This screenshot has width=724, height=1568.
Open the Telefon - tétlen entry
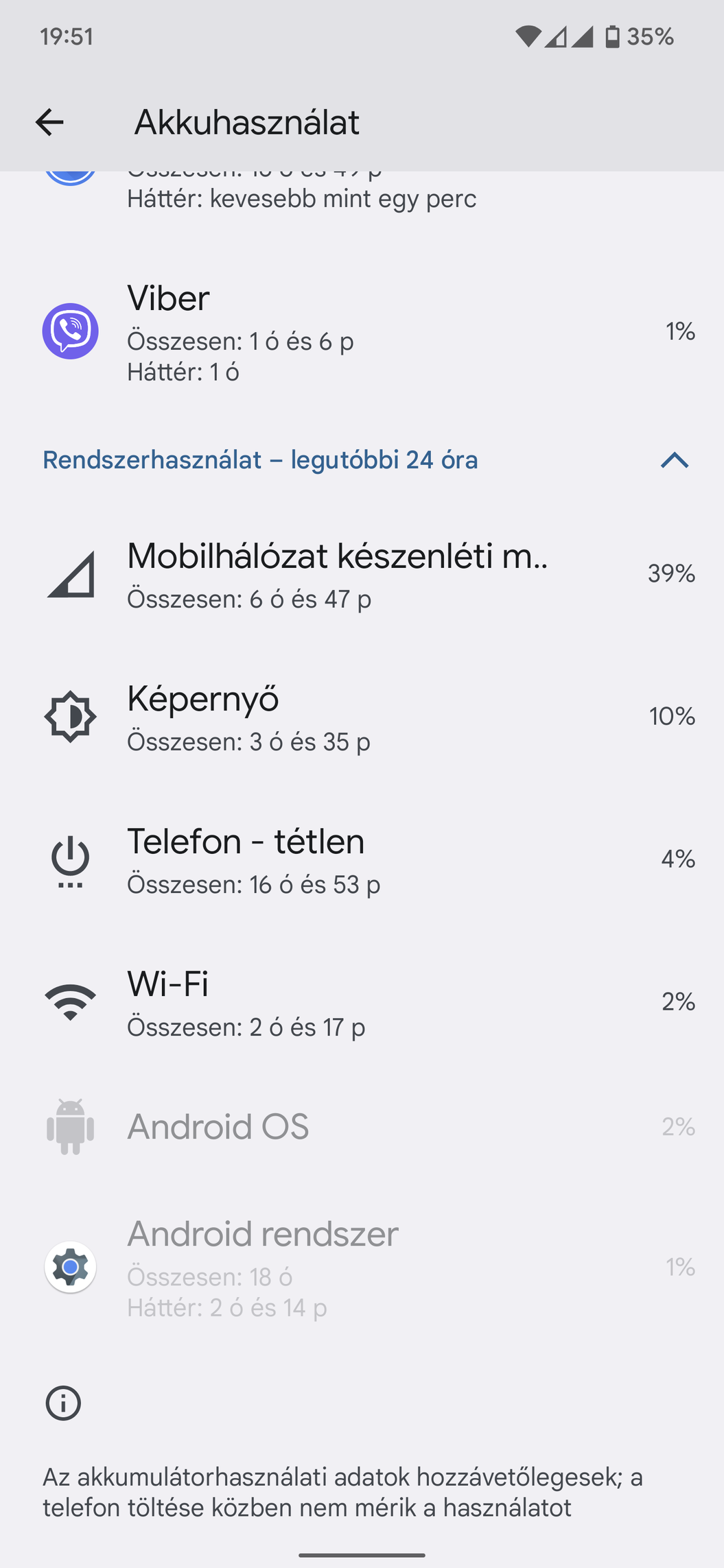362,860
